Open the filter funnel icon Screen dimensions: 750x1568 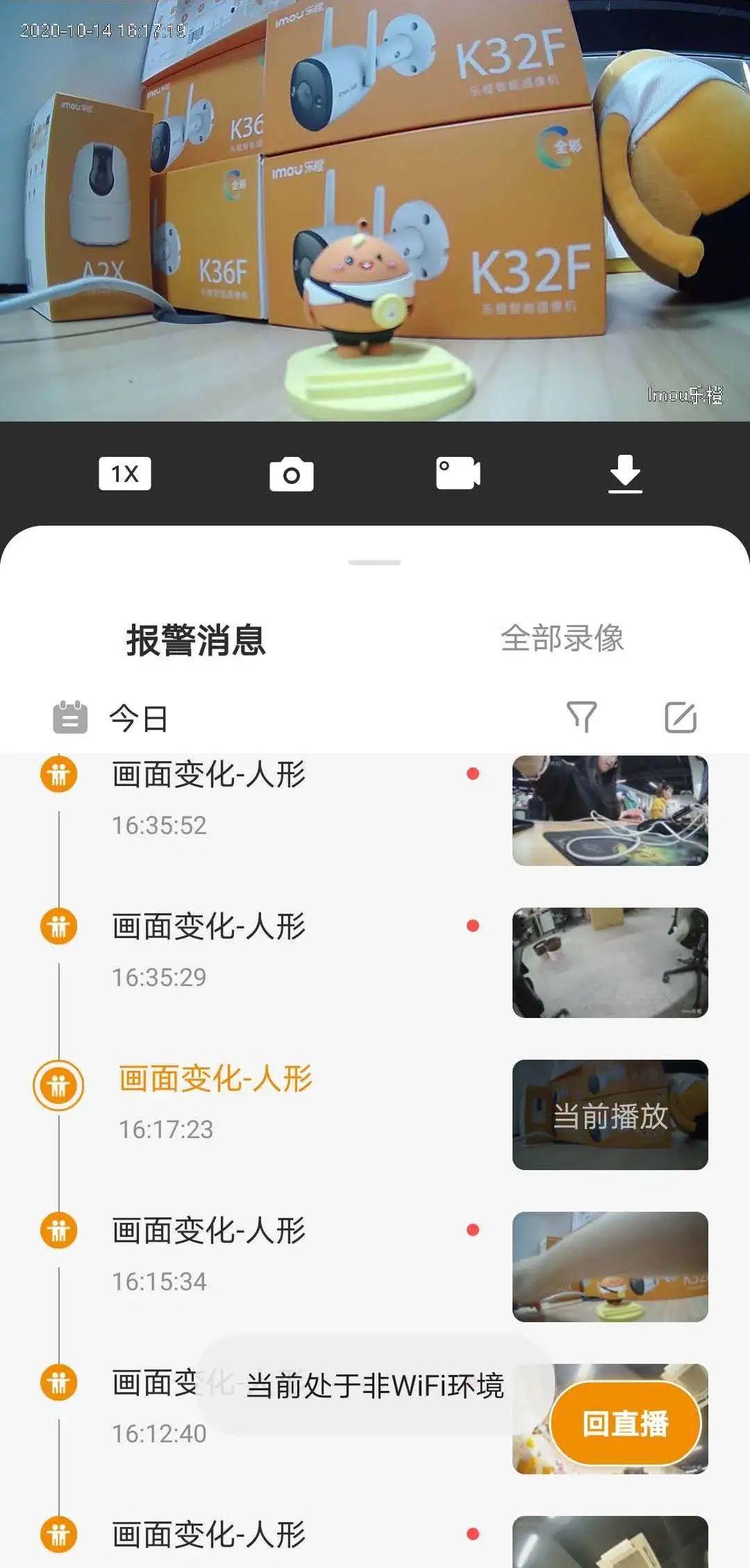[582, 717]
